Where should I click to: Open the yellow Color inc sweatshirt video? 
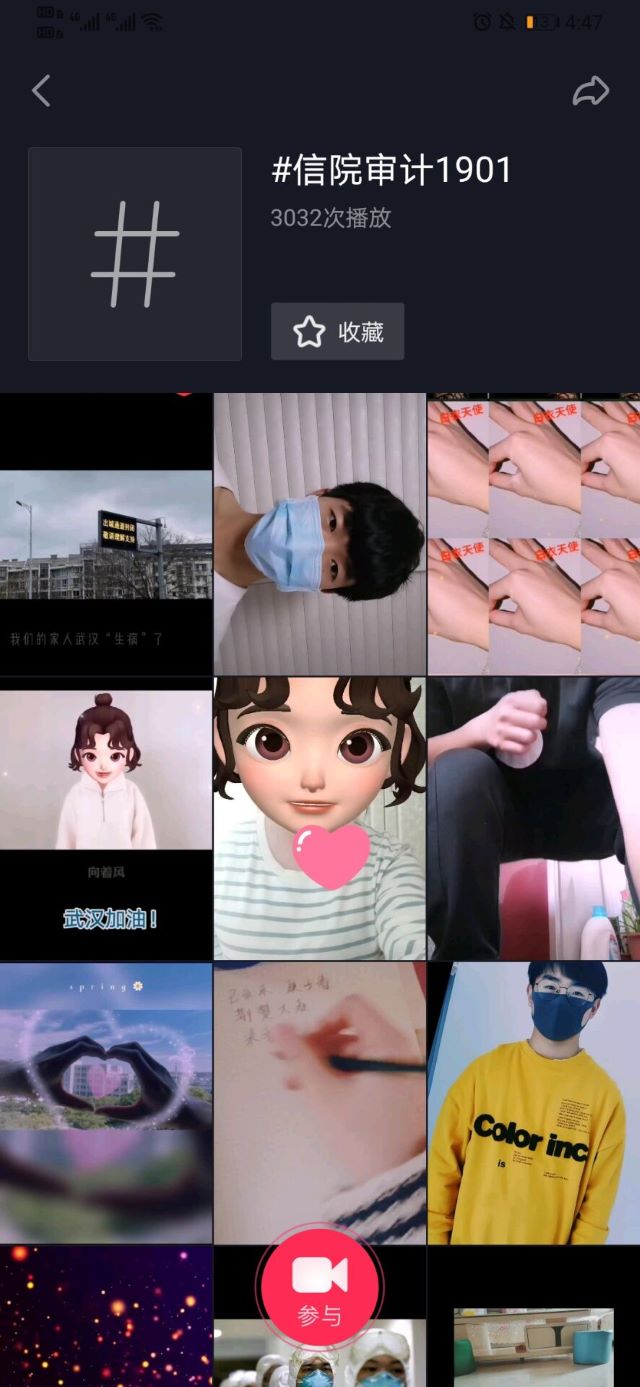click(534, 1103)
